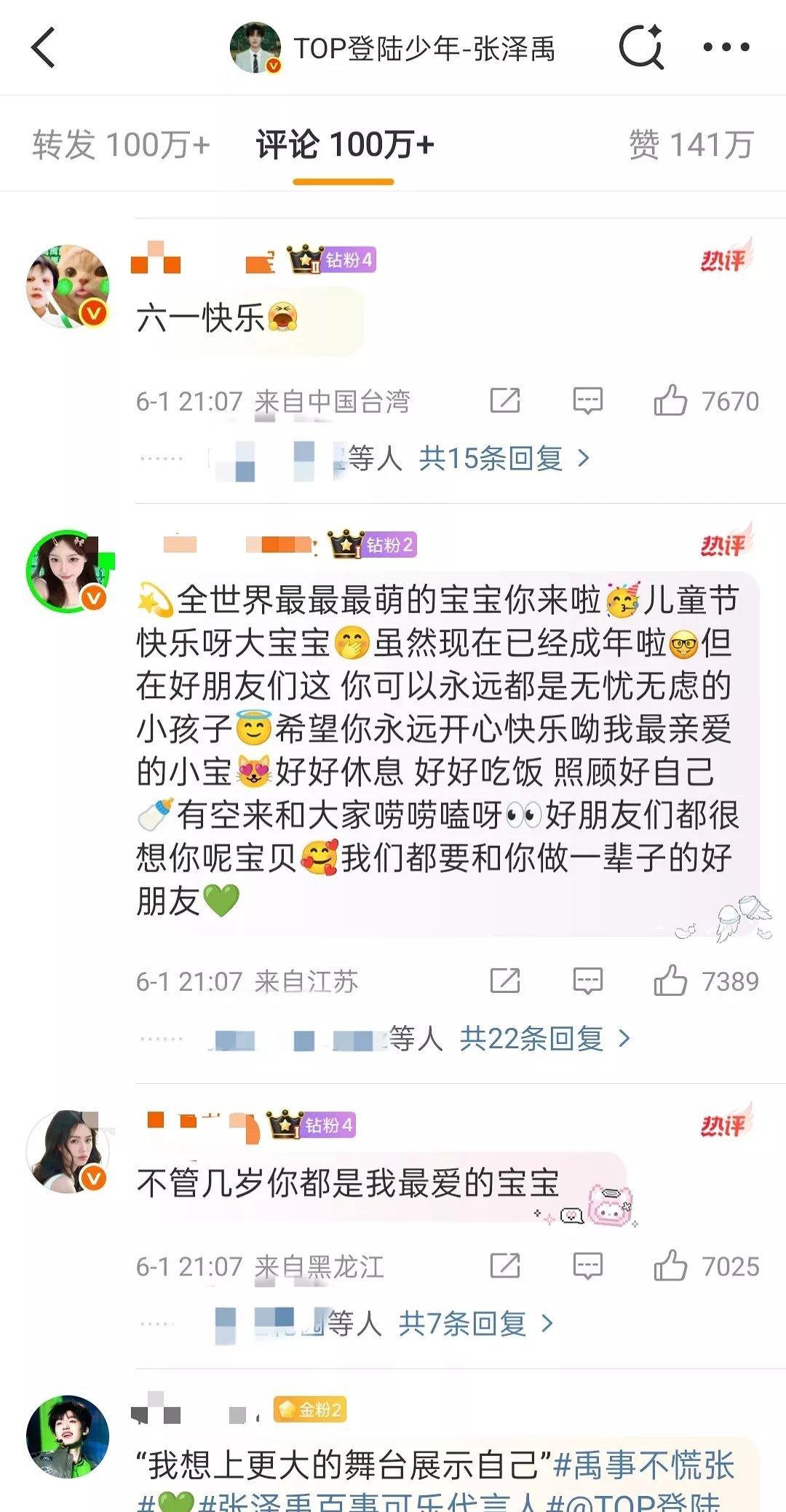
Task: Switch to the 转发 100万+ tab
Action: coord(121,145)
